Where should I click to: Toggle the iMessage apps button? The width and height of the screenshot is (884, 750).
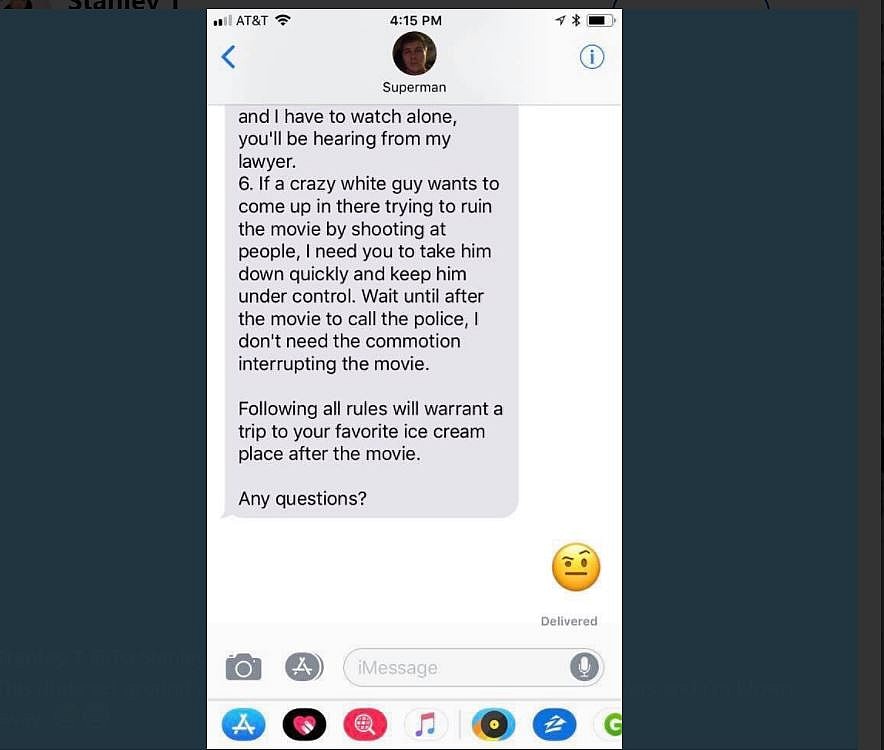point(304,666)
